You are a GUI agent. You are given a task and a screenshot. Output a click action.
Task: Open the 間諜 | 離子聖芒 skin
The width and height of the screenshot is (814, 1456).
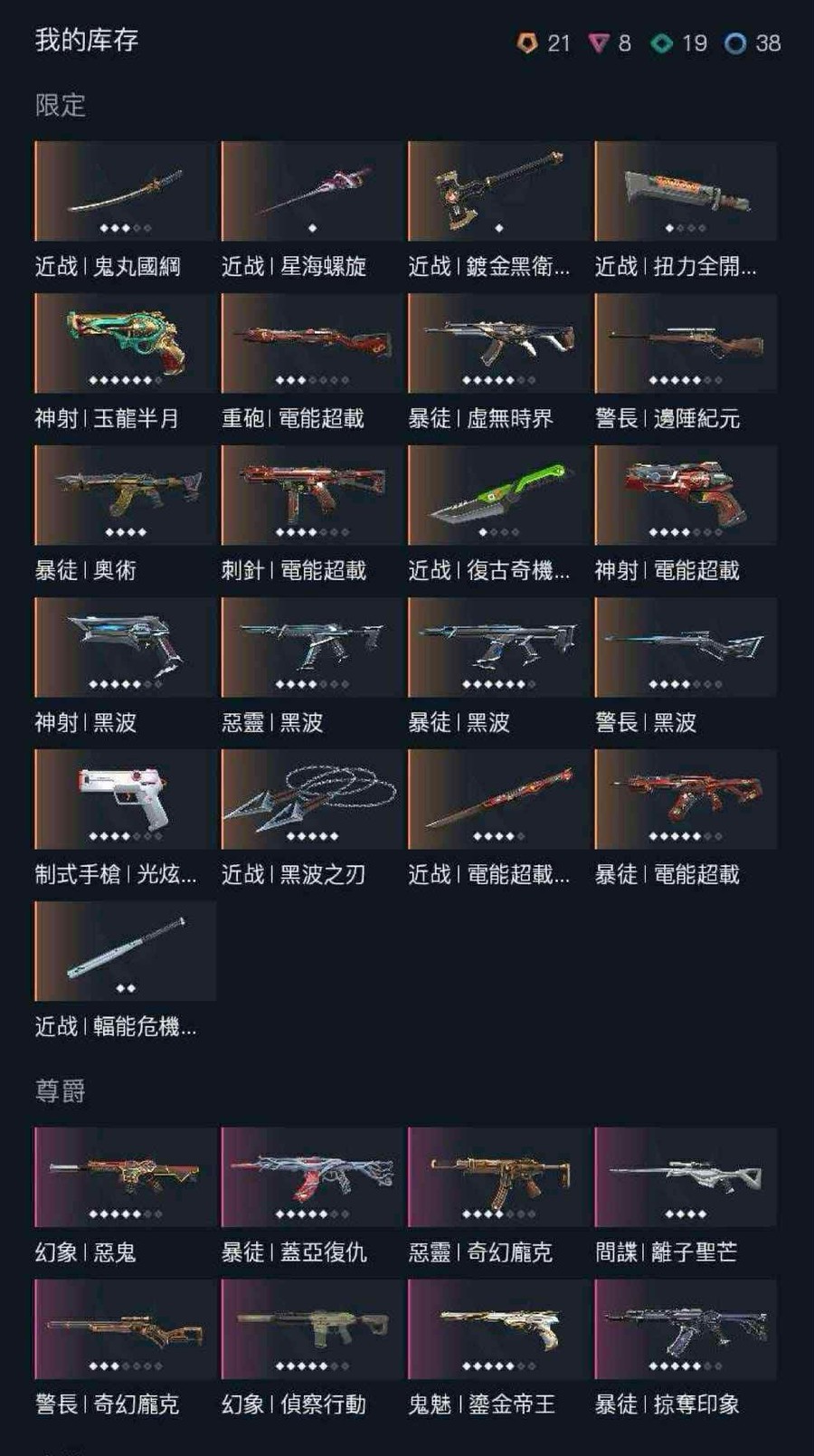coord(685,1177)
